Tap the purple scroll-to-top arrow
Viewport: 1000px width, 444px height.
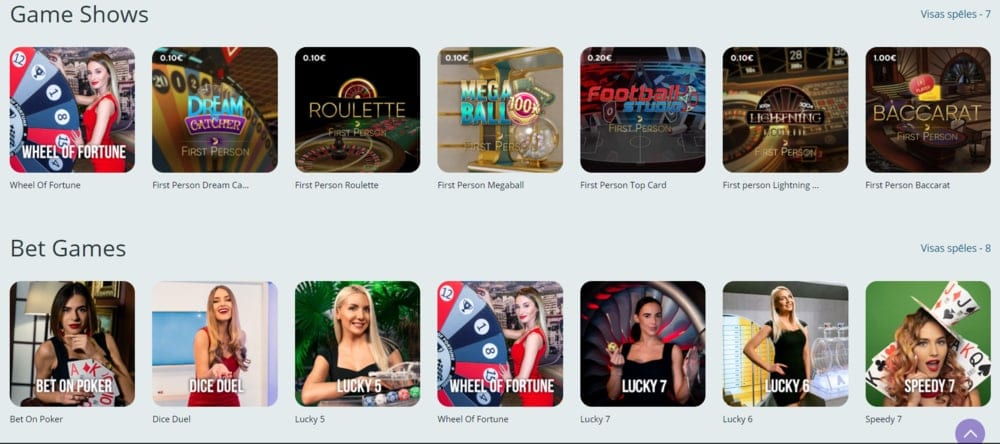[969, 433]
